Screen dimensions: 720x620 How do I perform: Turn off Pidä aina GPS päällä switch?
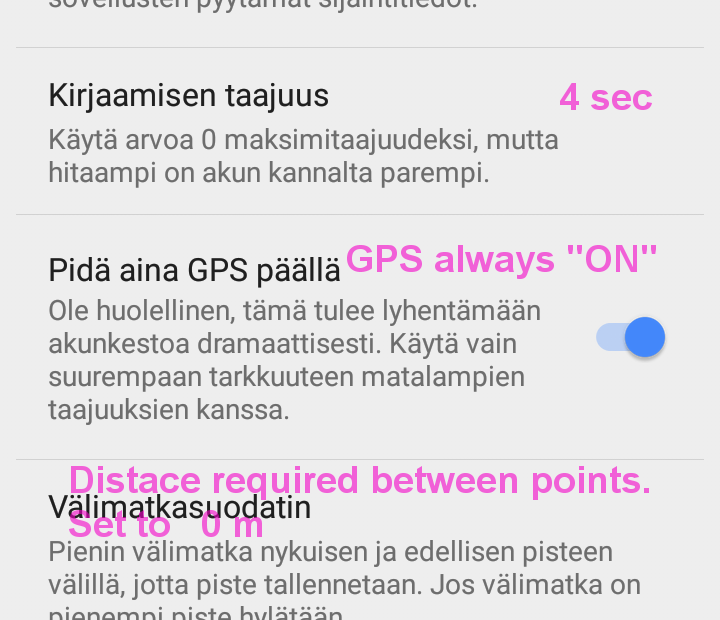click(x=631, y=338)
